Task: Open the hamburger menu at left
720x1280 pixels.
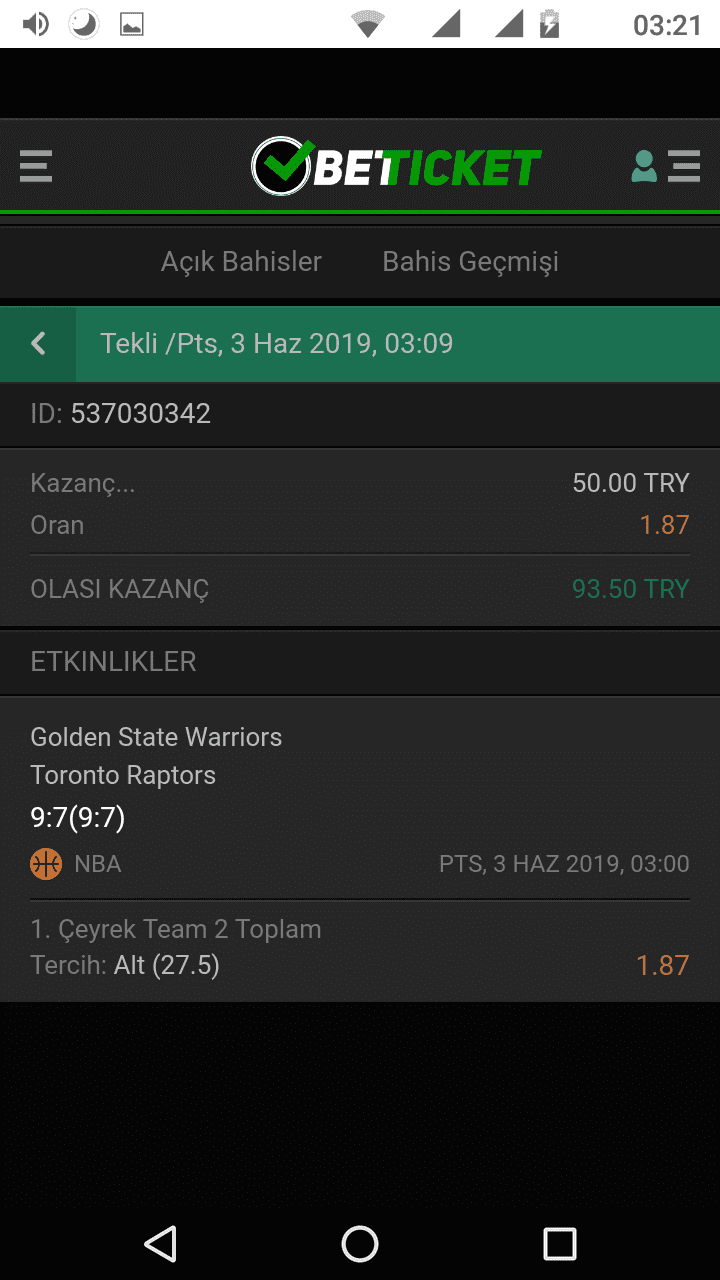Action: tap(36, 166)
